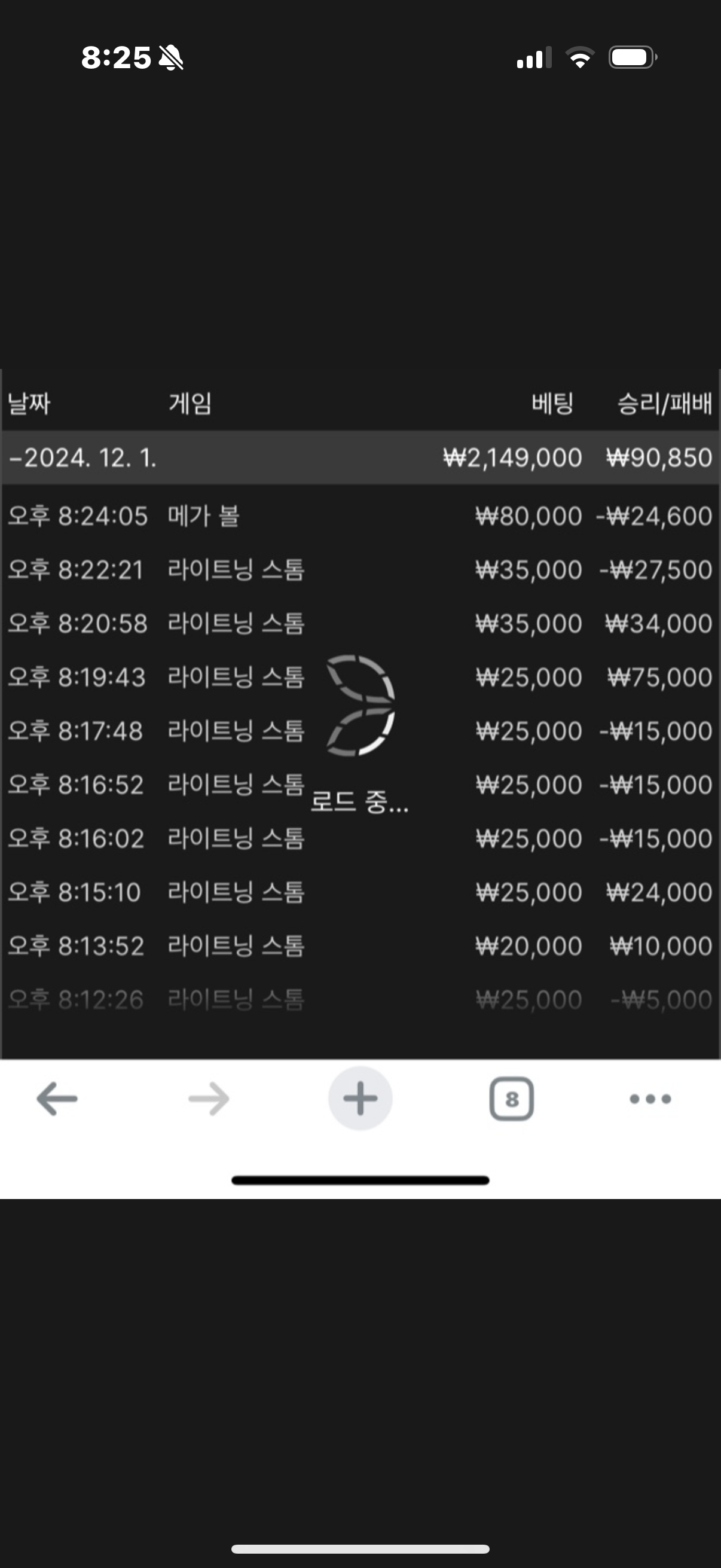
Task: Open the tab switcher showing 8 tabs
Action: pyautogui.click(x=512, y=1099)
